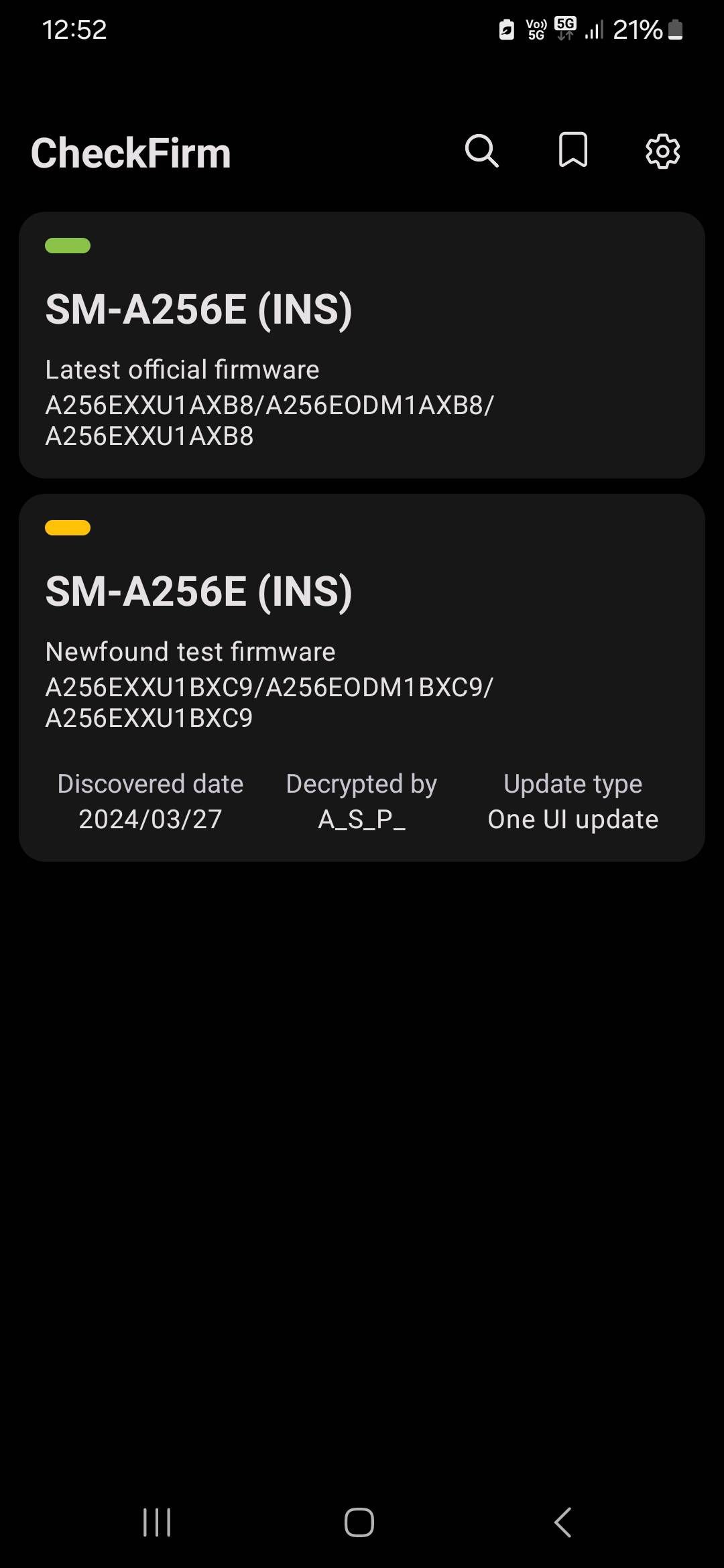Open the search function in CheckFirm
The height and width of the screenshot is (1568, 724).
click(x=481, y=151)
